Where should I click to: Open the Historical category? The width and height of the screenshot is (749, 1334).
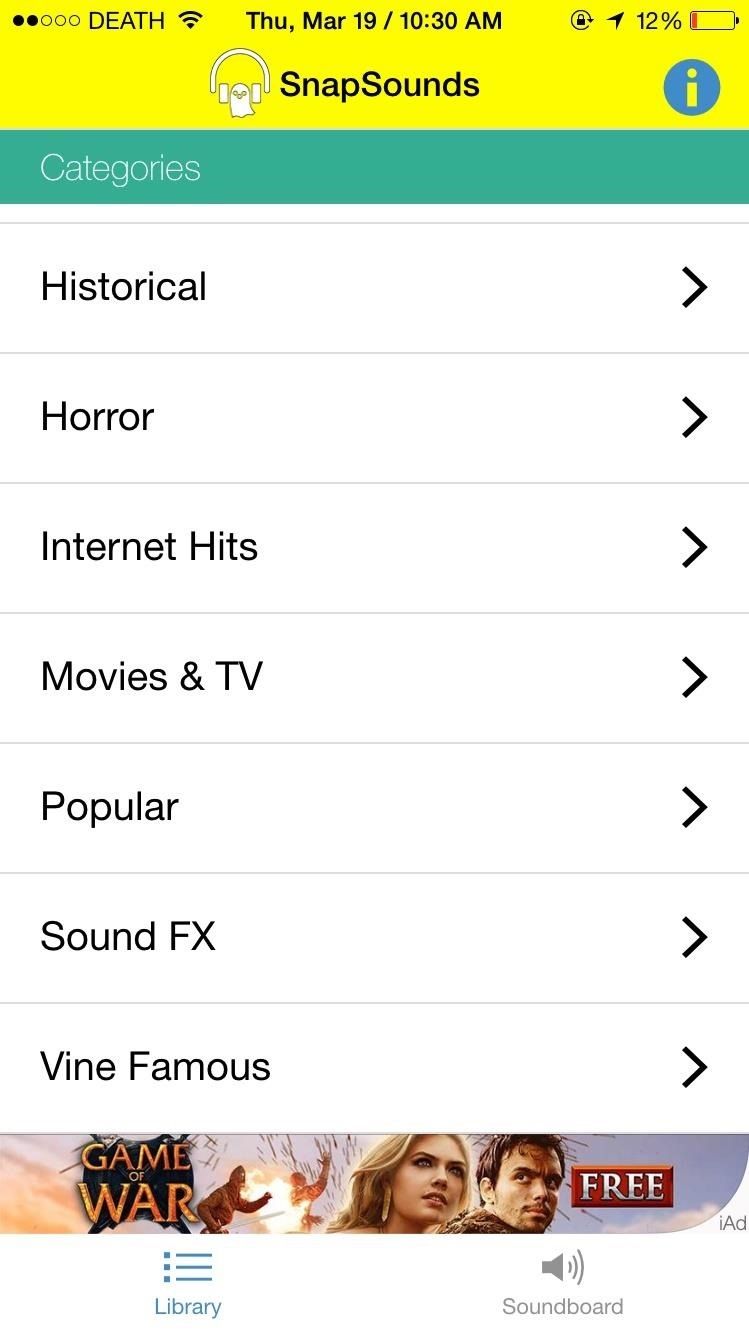pyautogui.click(x=374, y=288)
